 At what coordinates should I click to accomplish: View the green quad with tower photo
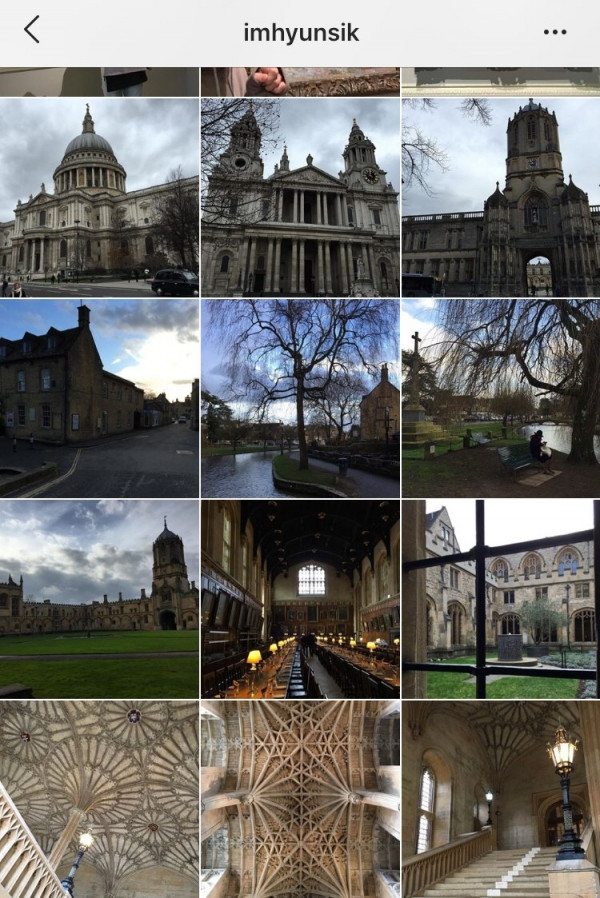[99, 599]
